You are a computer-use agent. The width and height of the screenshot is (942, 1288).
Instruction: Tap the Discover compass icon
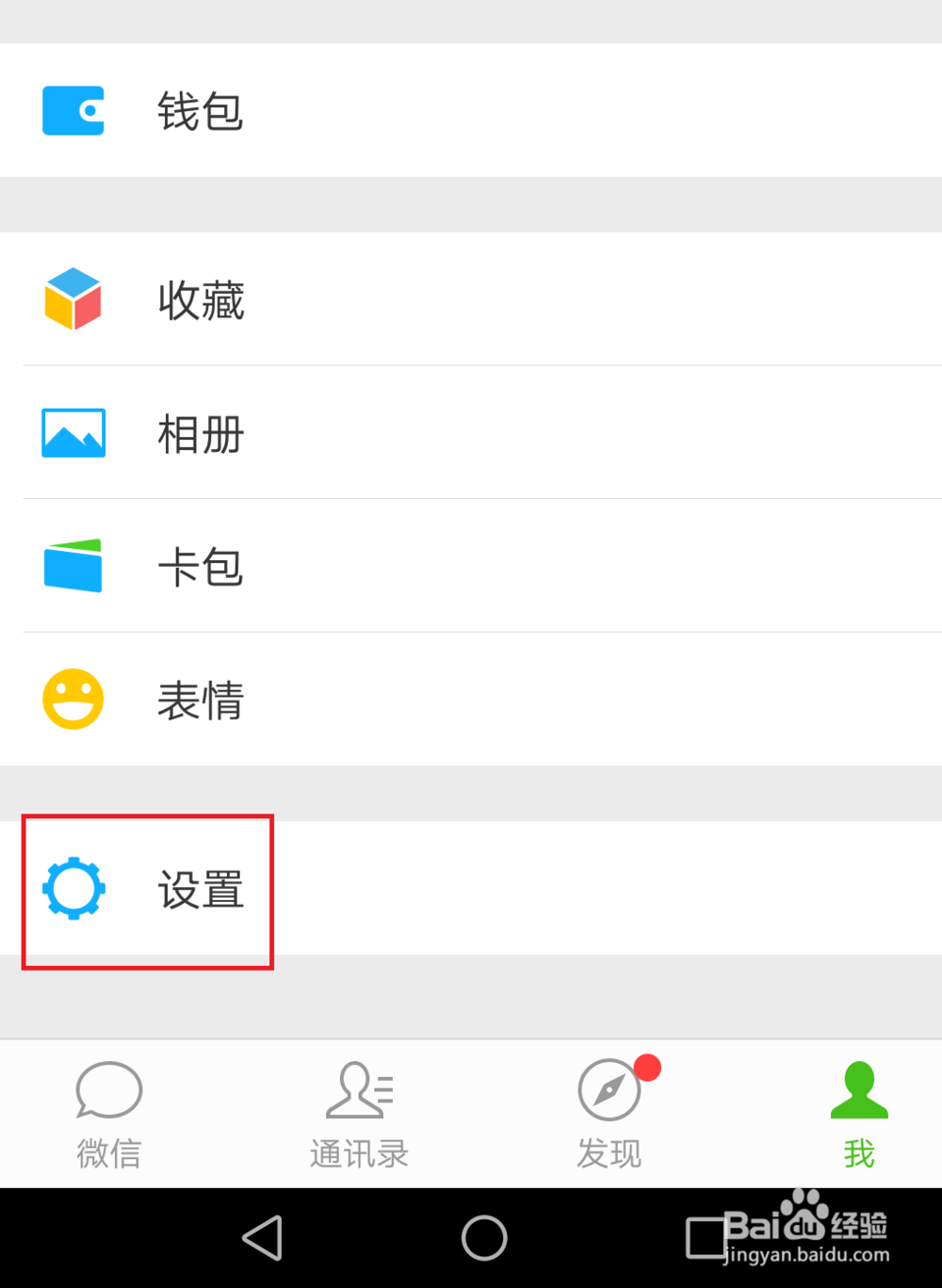[x=608, y=1090]
